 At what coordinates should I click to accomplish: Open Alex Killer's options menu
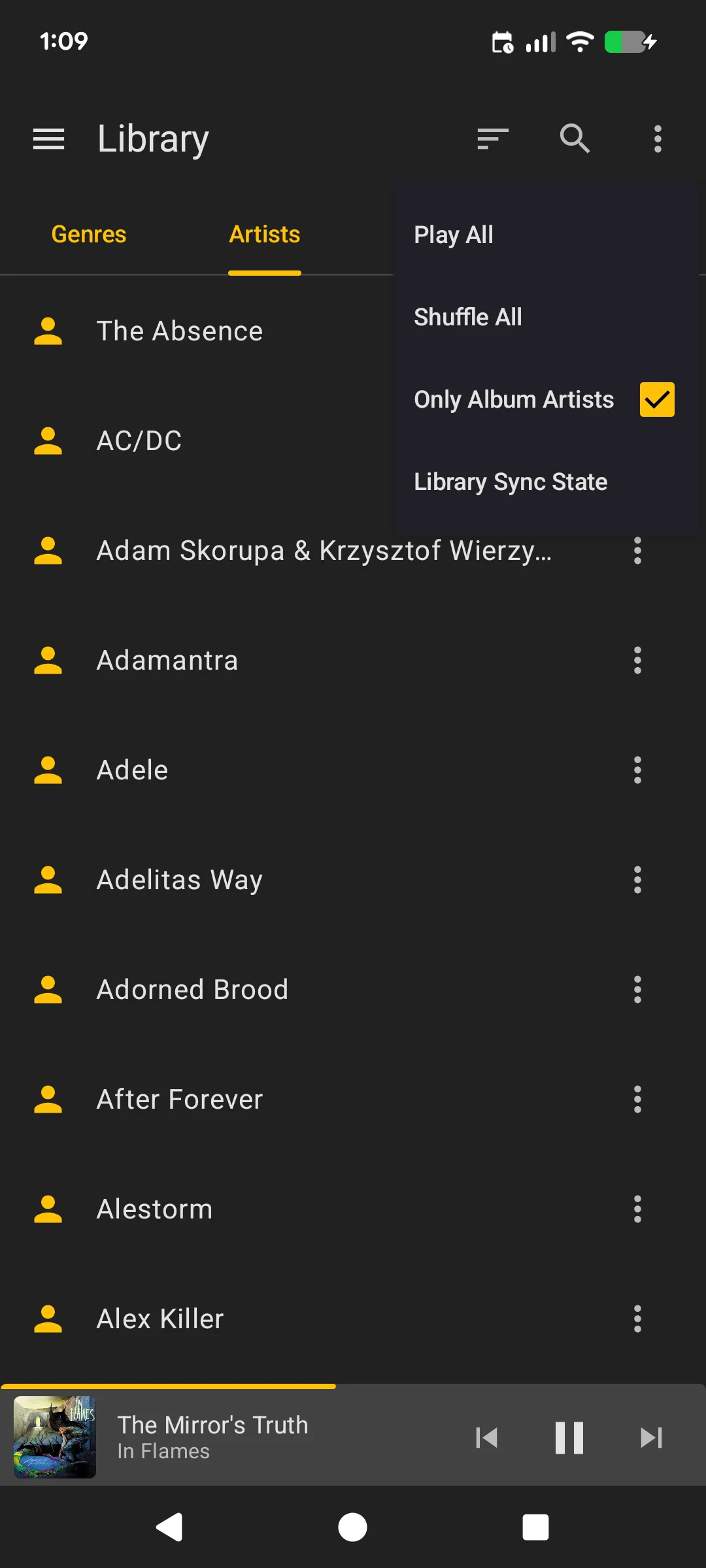tap(637, 1318)
